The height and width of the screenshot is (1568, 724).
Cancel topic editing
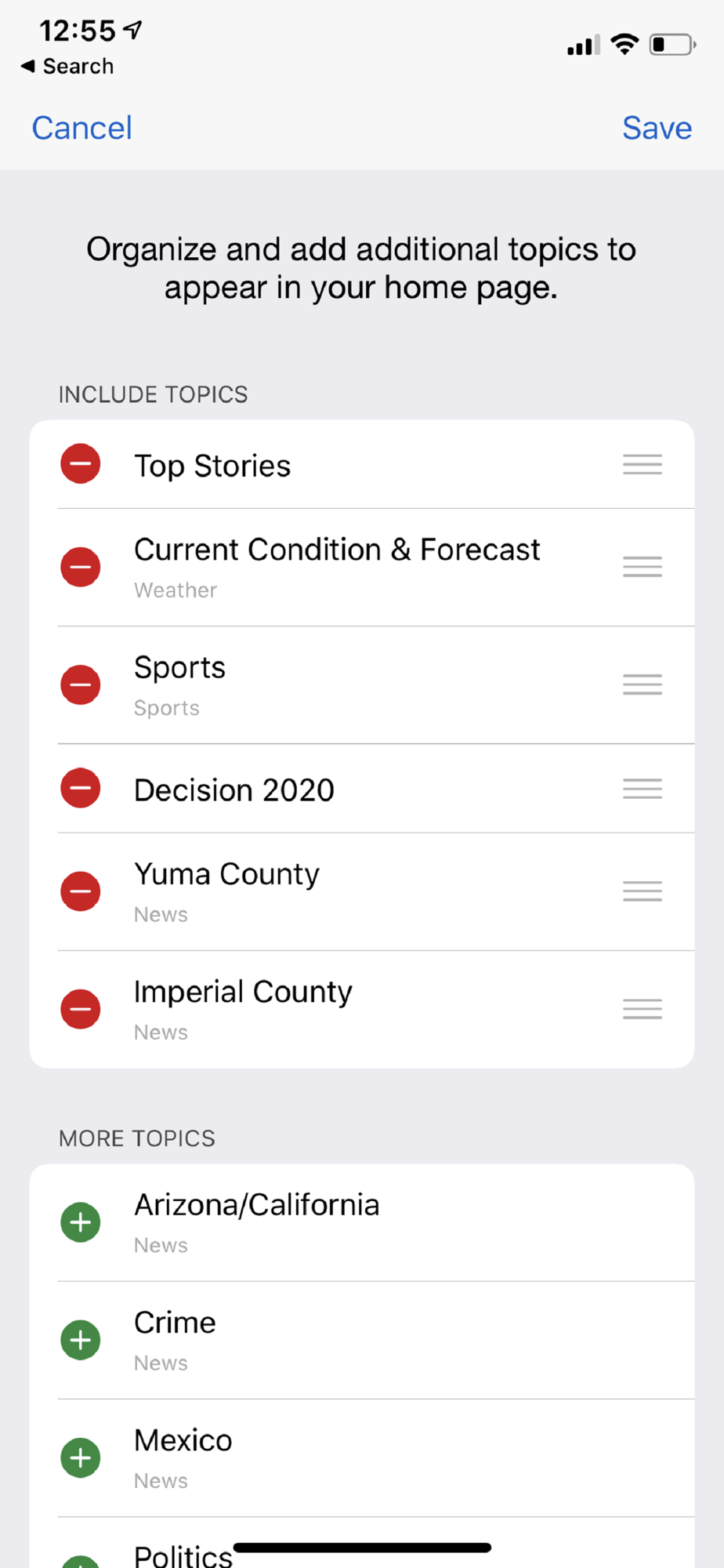click(x=81, y=128)
